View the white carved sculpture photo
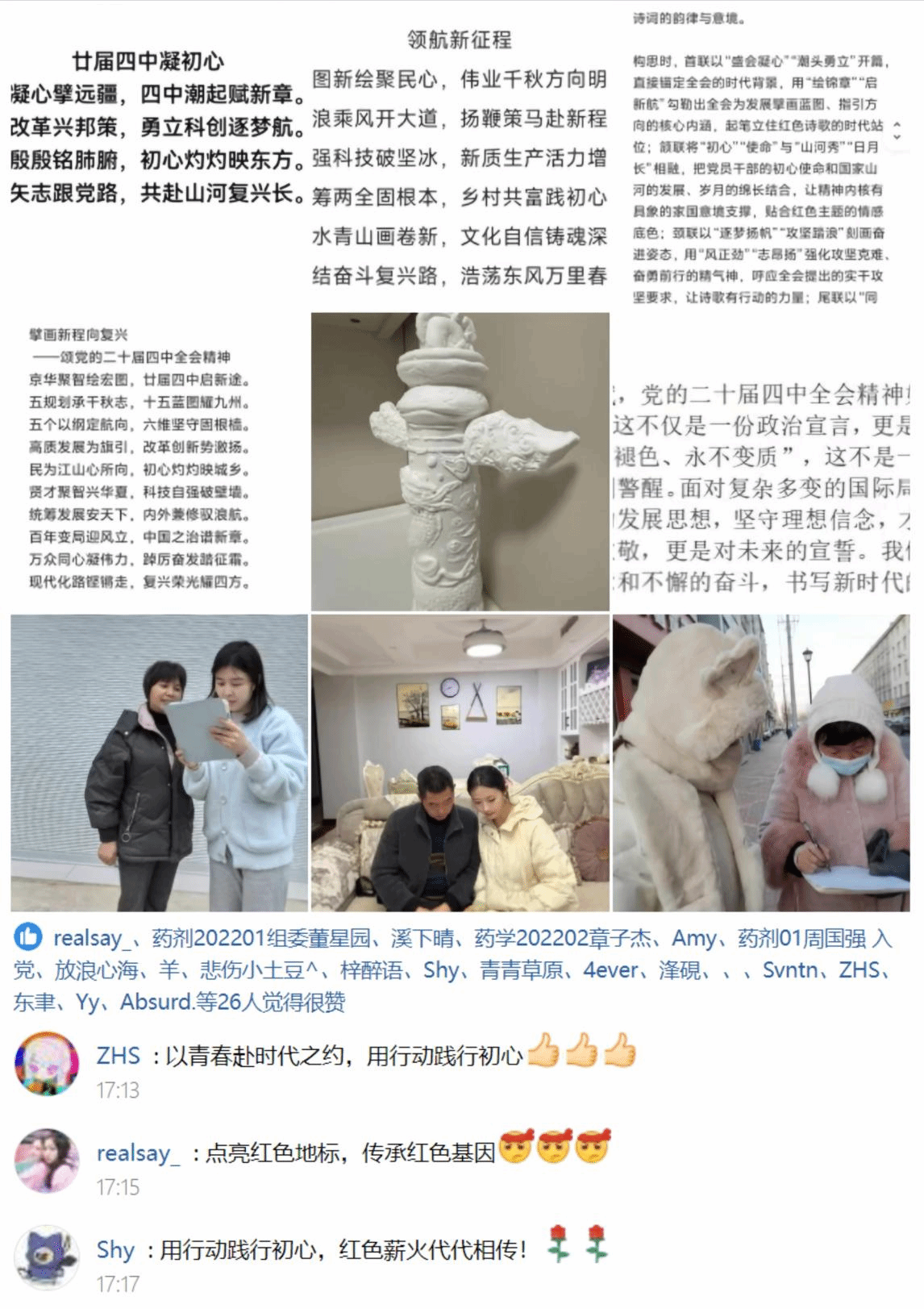Image resolution: width=924 pixels, height=1309 pixels. click(x=460, y=461)
